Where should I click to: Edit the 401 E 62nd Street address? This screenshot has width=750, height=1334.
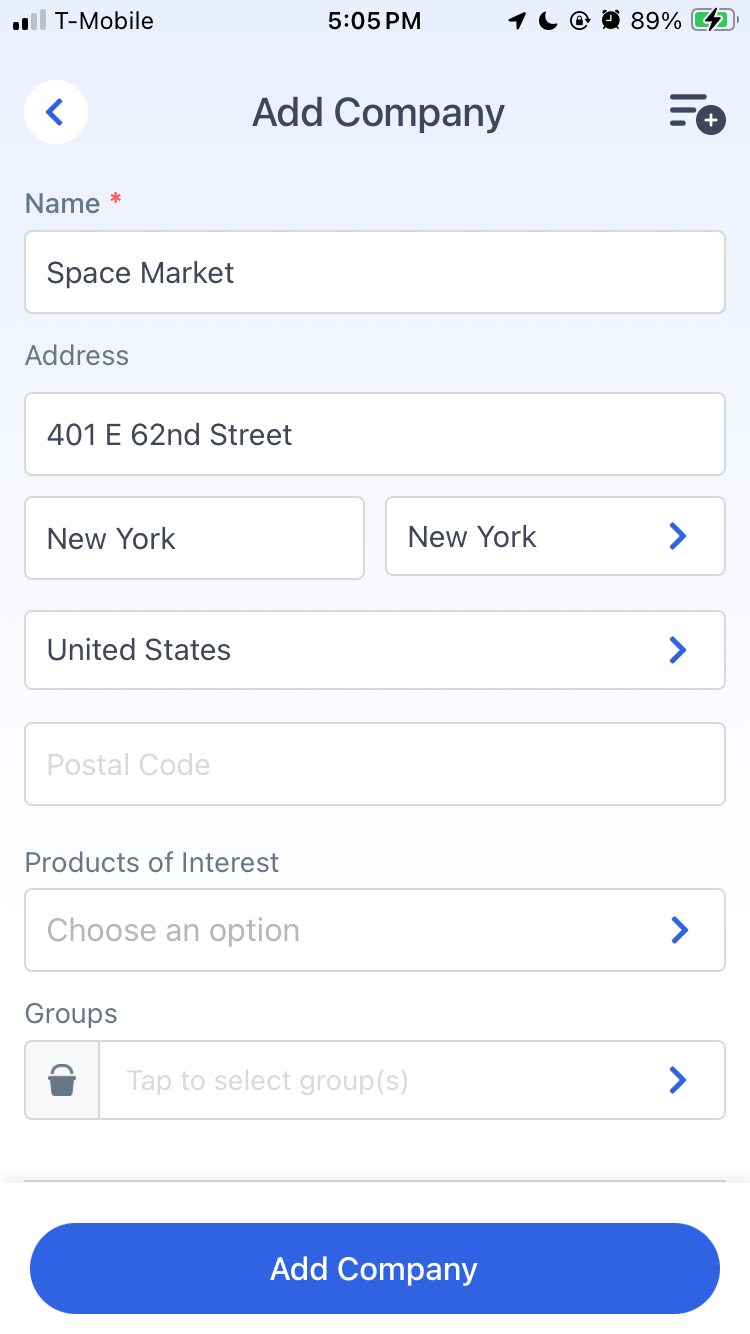375,434
